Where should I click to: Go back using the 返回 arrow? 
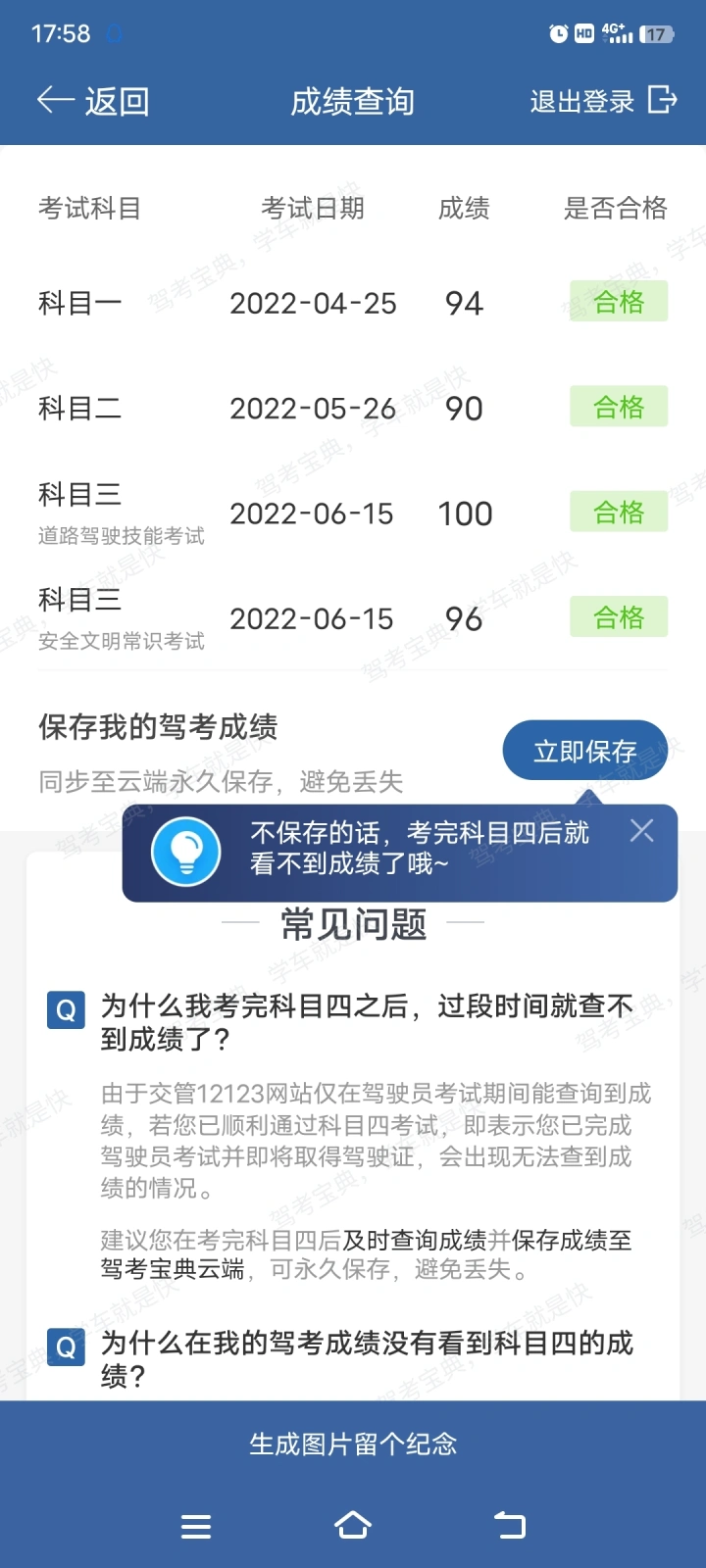(92, 101)
